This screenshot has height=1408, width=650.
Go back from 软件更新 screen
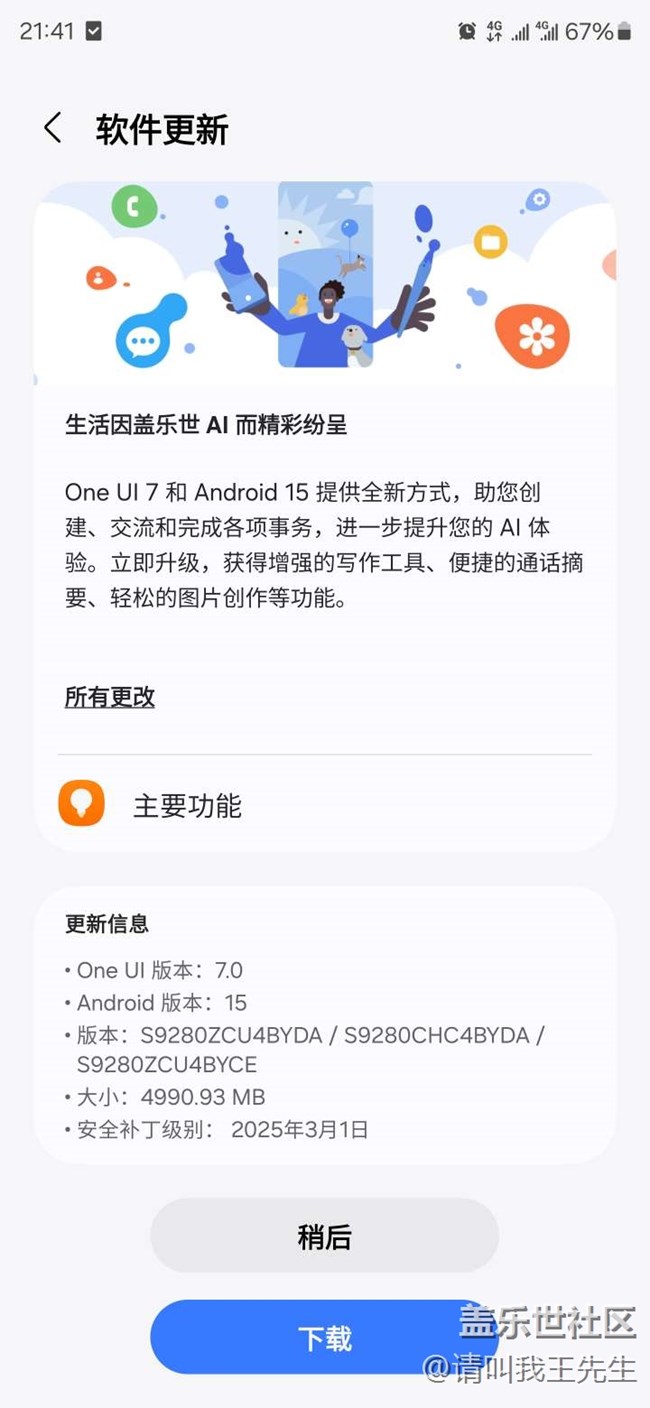click(x=53, y=128)
